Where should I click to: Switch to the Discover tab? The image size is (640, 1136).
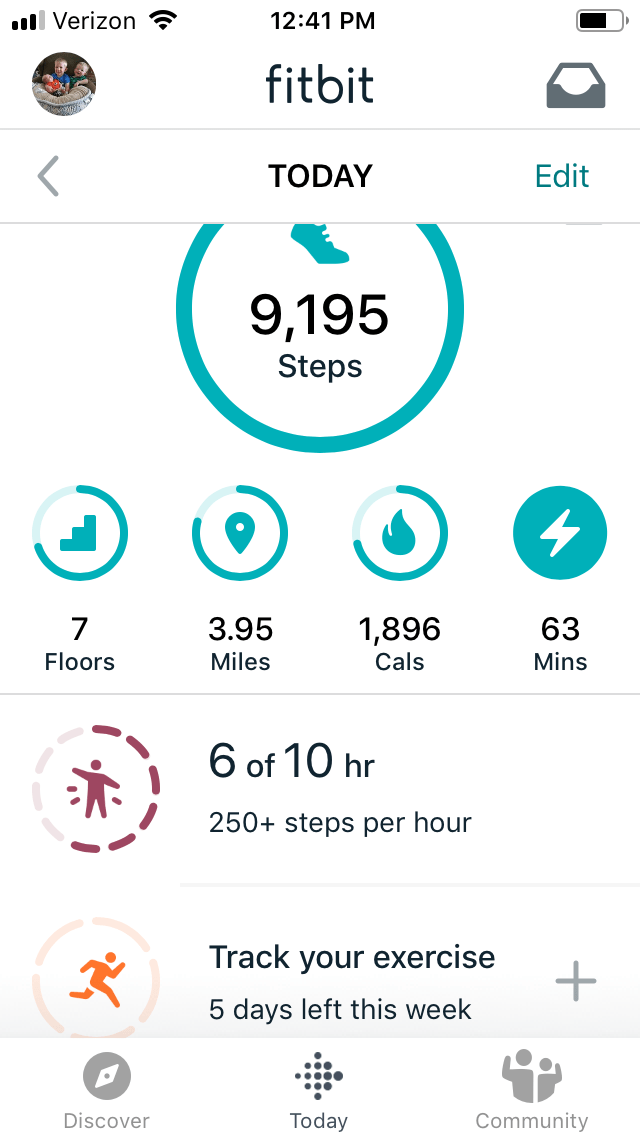(107, 1090)
